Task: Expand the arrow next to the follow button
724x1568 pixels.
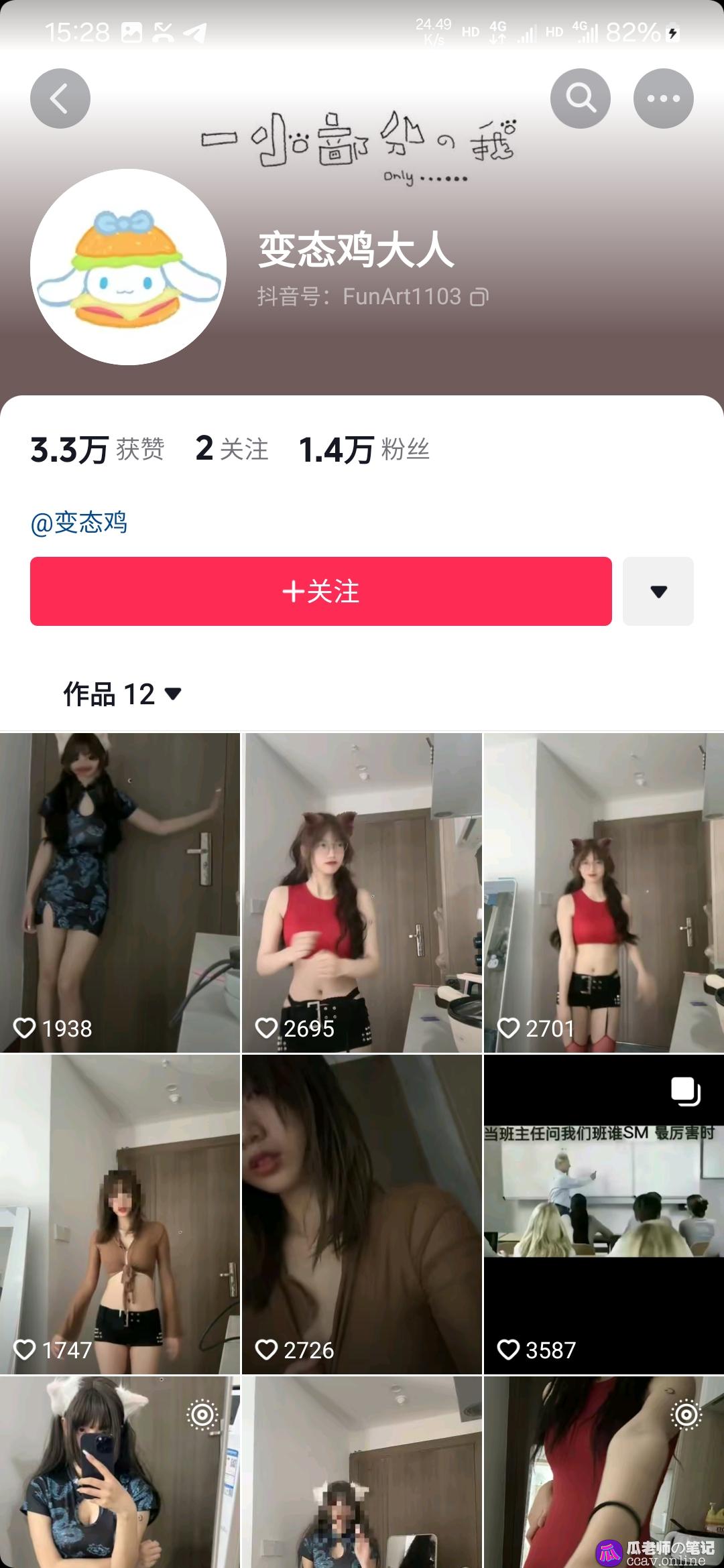Action: [x=658, y=591]
